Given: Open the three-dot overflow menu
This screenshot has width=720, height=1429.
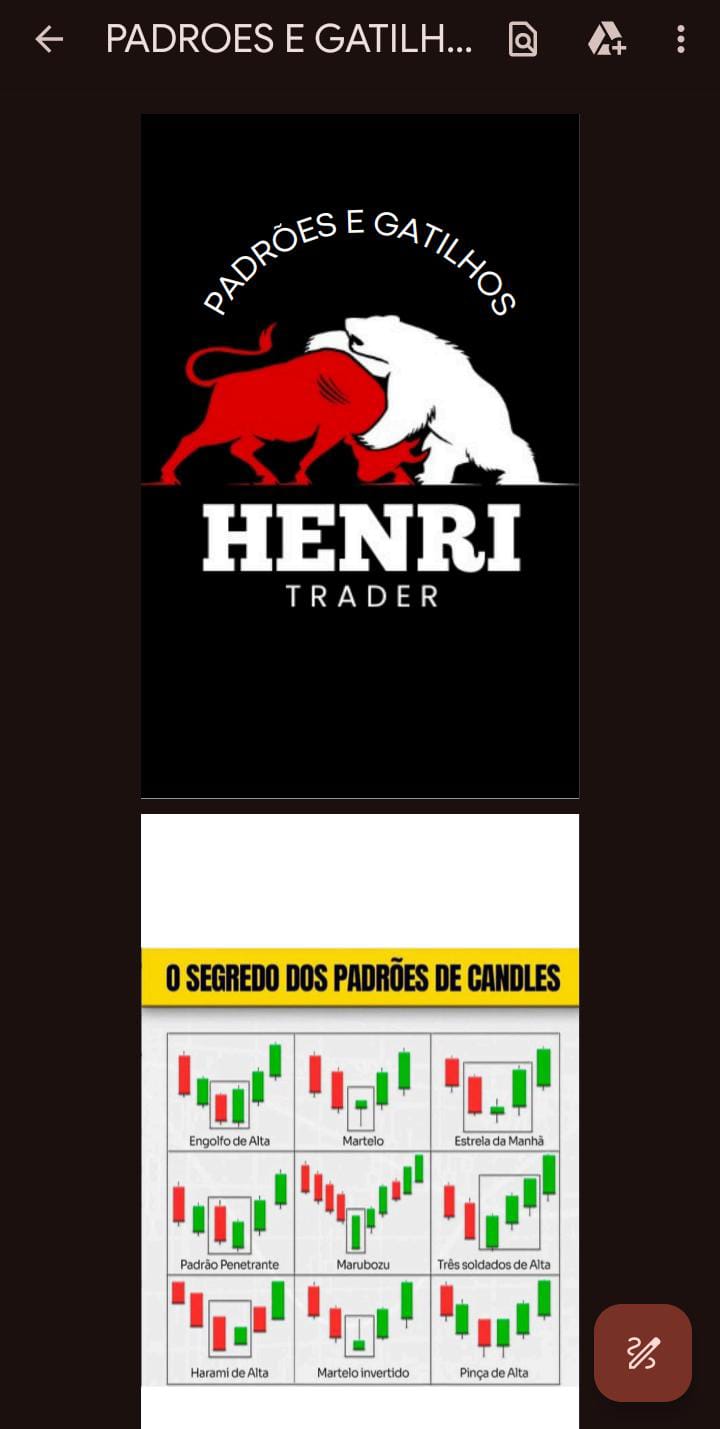Looking at the screenshot, I should click(680, 39).
